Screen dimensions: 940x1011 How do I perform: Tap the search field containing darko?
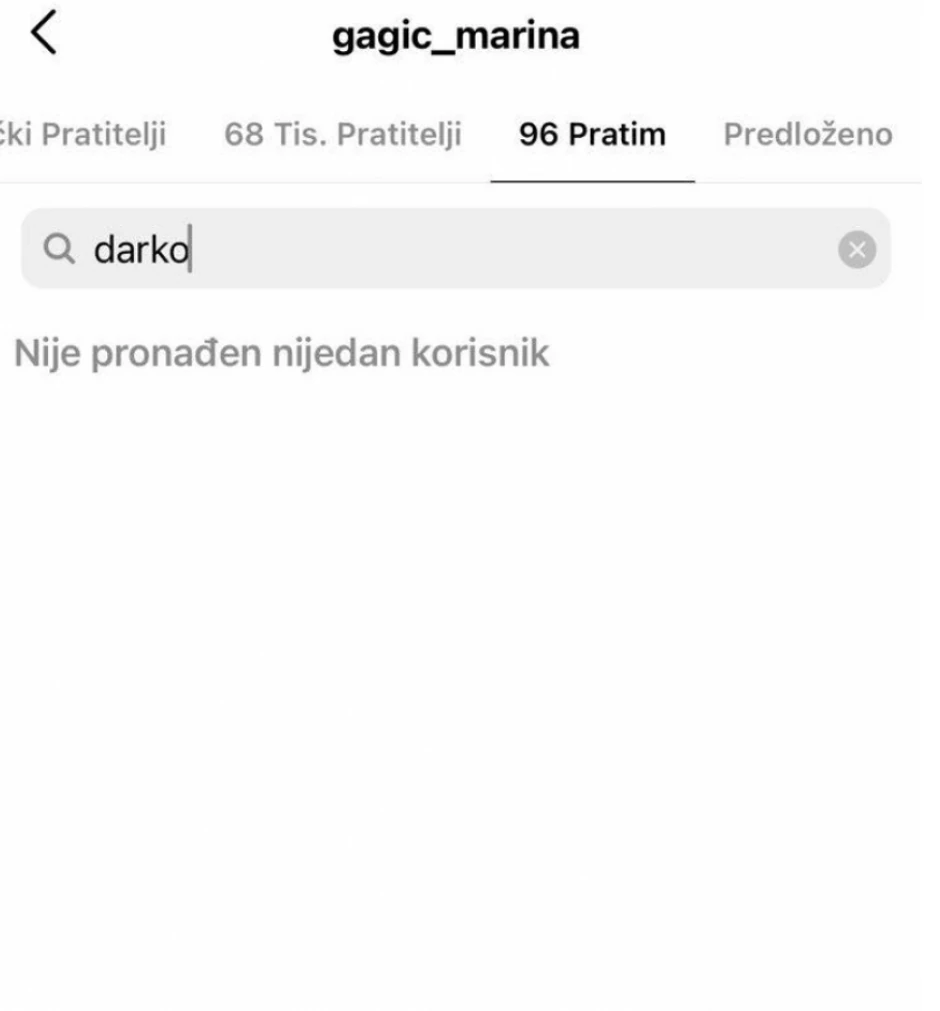click(440, 249)
